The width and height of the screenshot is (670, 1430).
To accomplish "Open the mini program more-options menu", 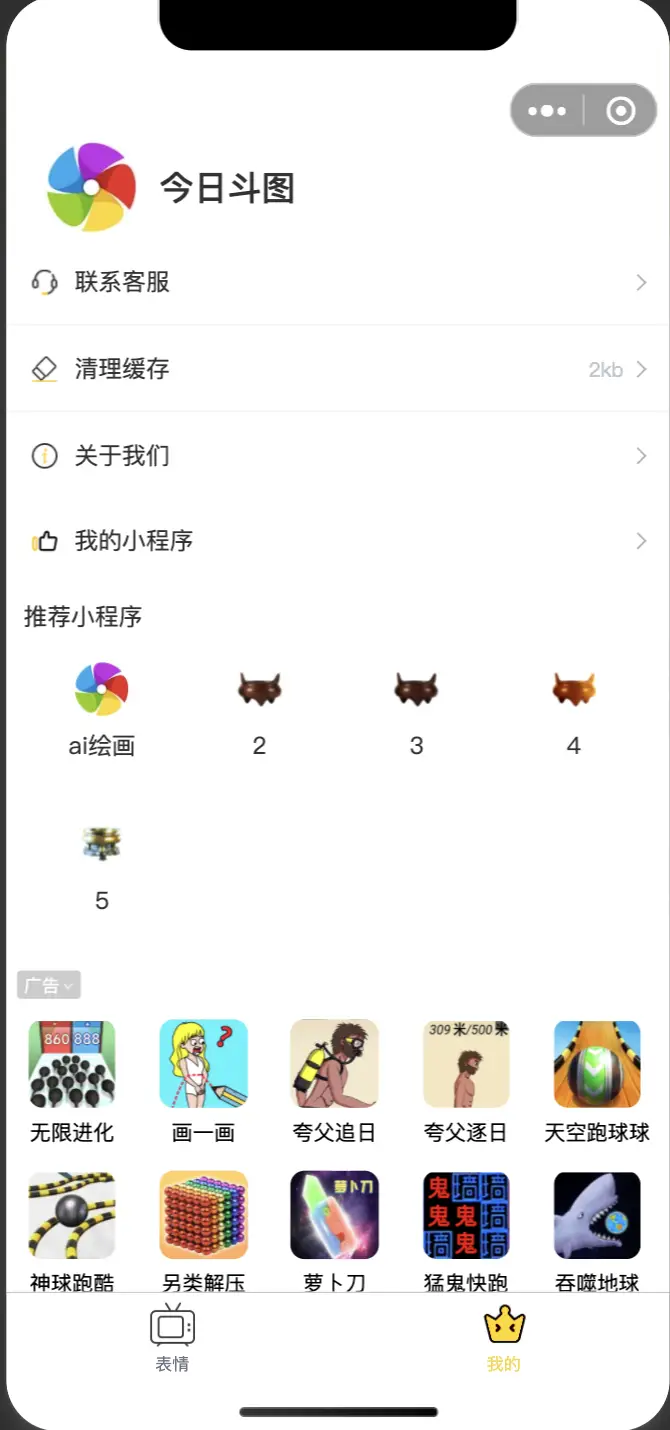I will (547, 111).
